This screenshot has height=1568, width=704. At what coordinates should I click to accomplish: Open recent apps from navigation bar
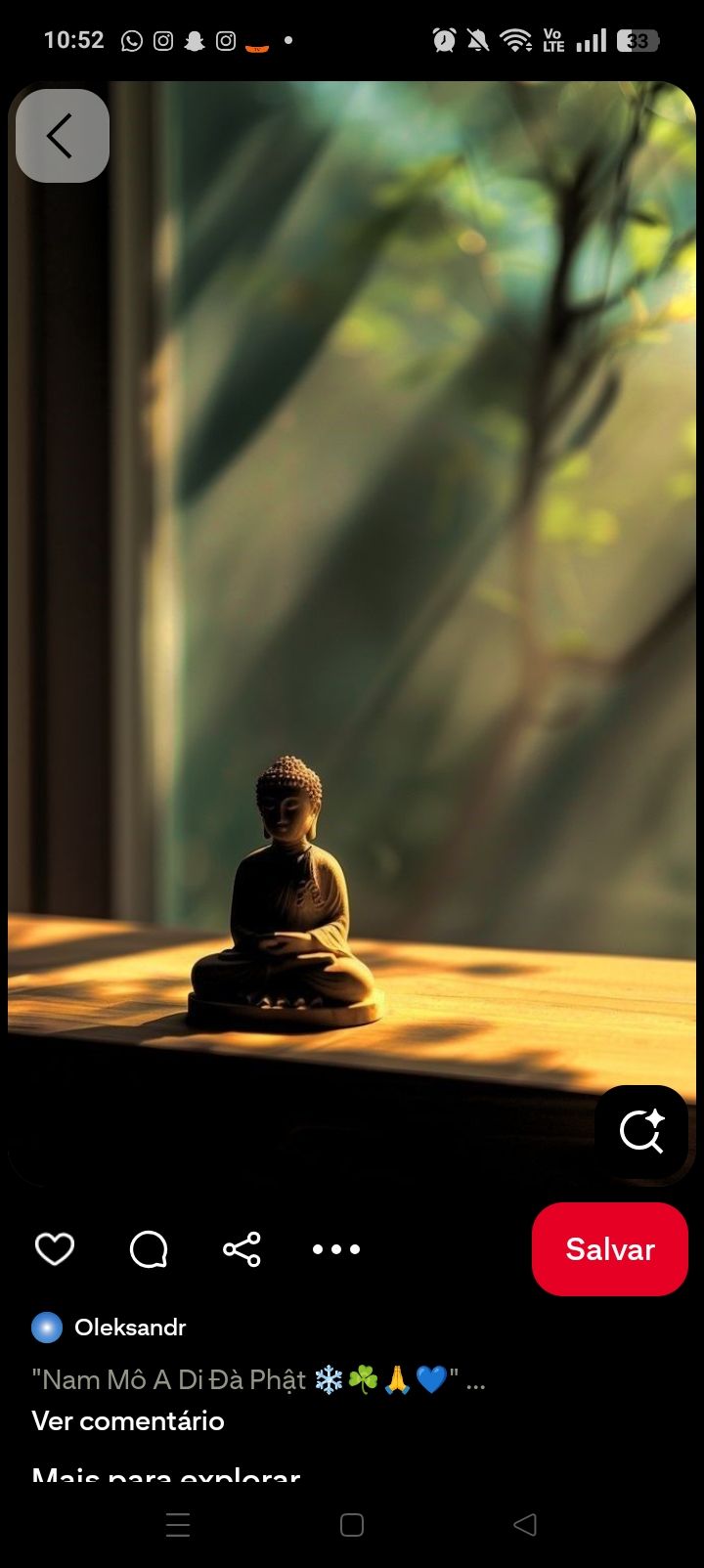click(x=178, y=1524)
